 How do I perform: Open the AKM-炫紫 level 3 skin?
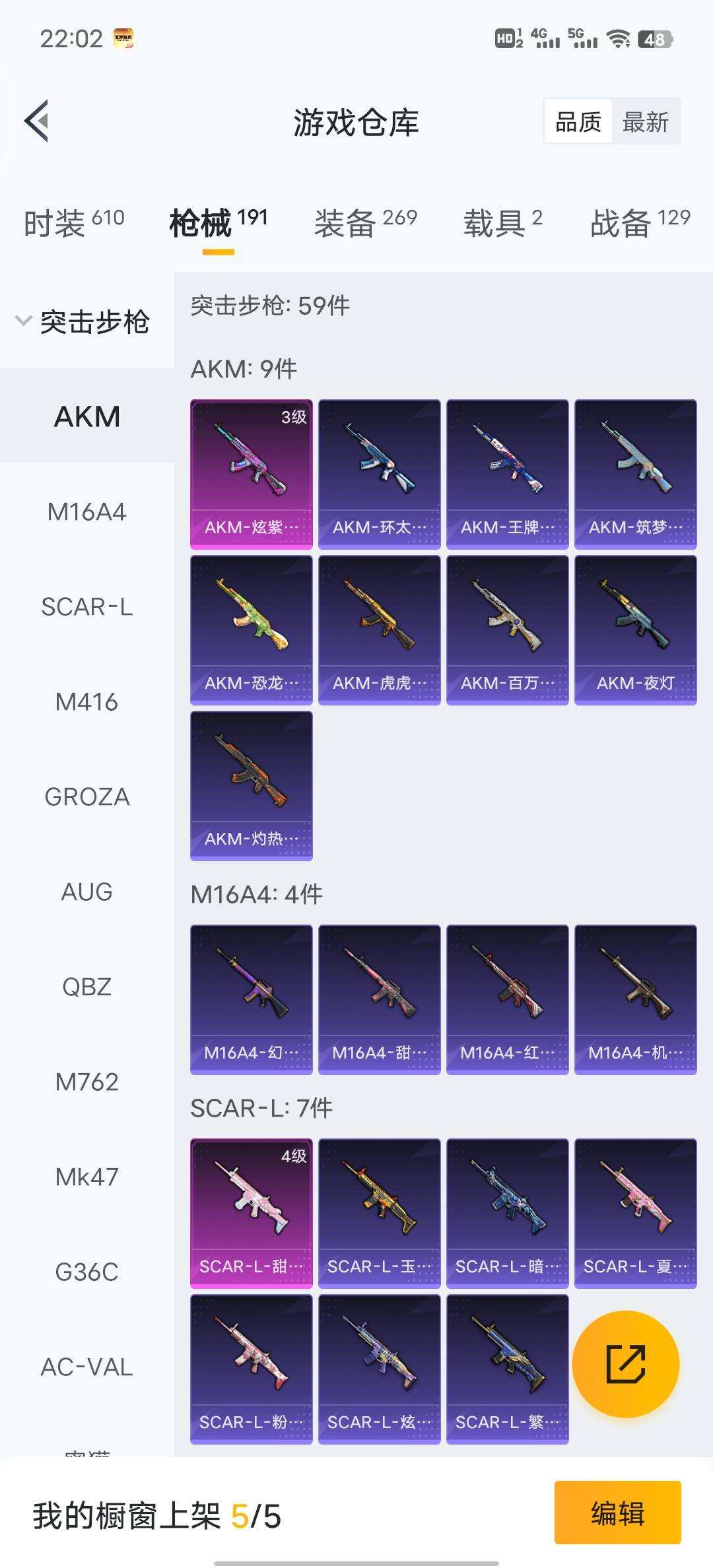(251, 474)
